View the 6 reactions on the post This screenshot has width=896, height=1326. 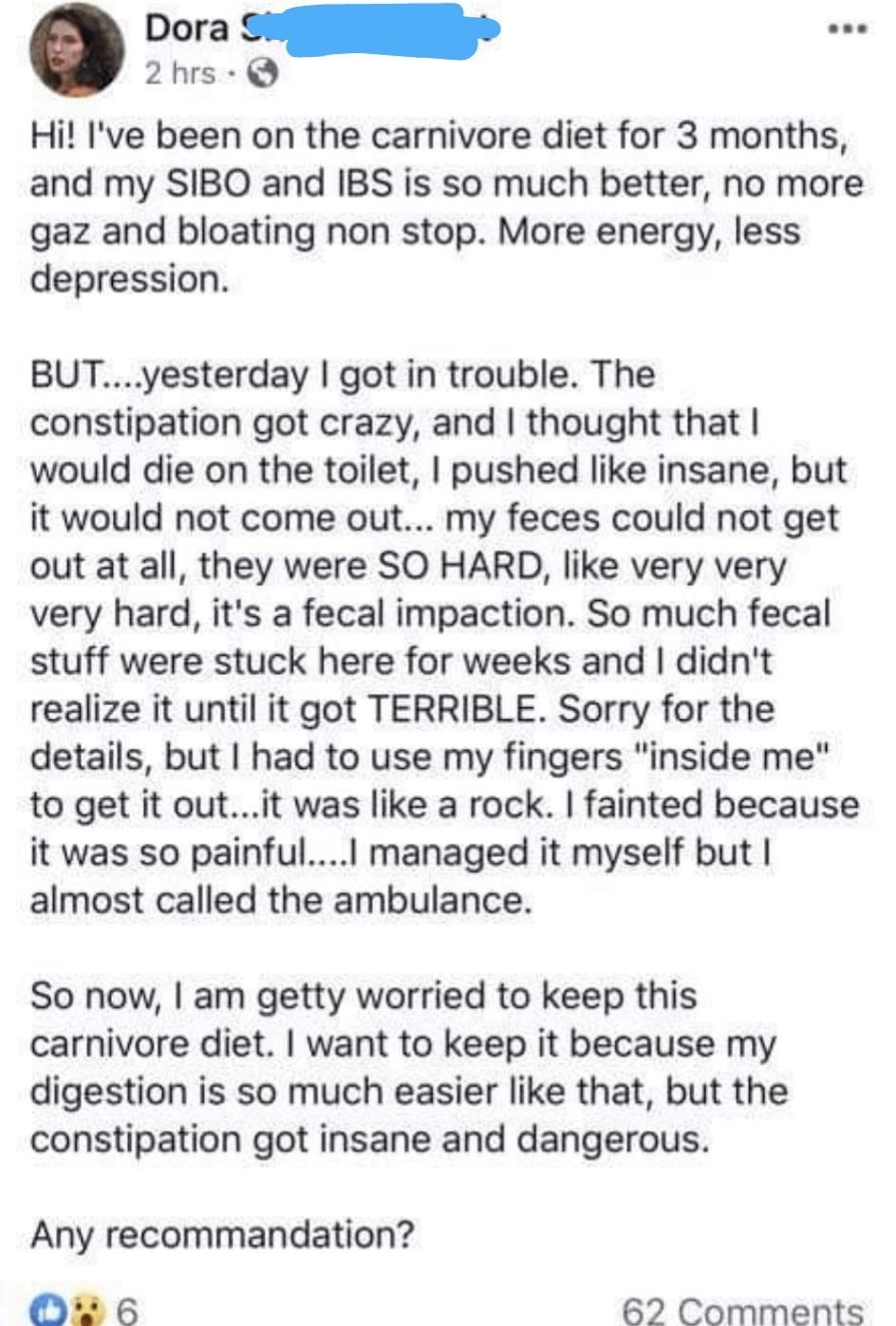[85, 1310]
